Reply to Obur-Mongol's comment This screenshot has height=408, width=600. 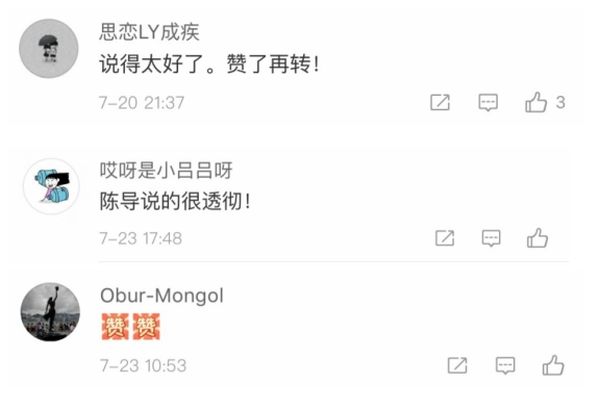click(x=505, y=365)
